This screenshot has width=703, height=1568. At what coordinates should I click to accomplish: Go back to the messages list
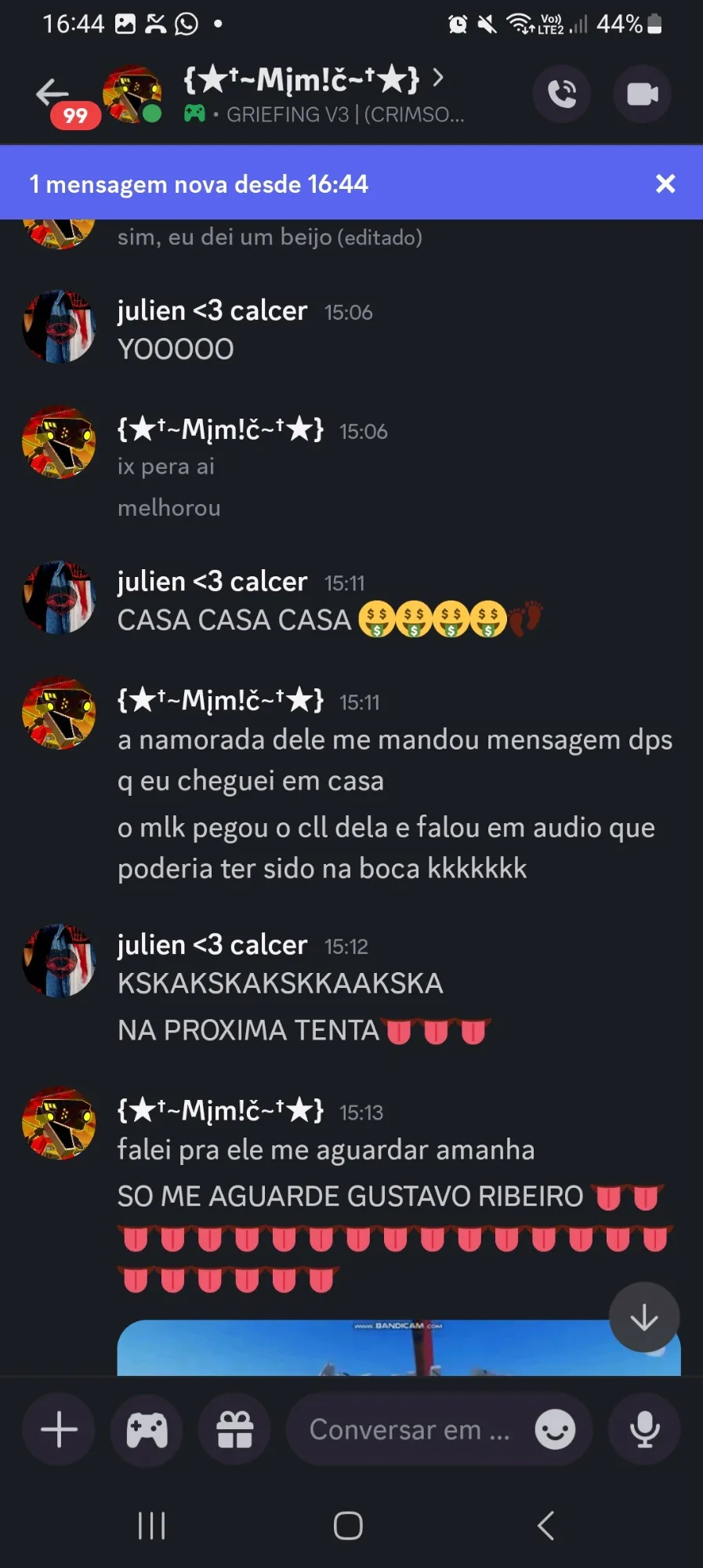click(52, 93)
